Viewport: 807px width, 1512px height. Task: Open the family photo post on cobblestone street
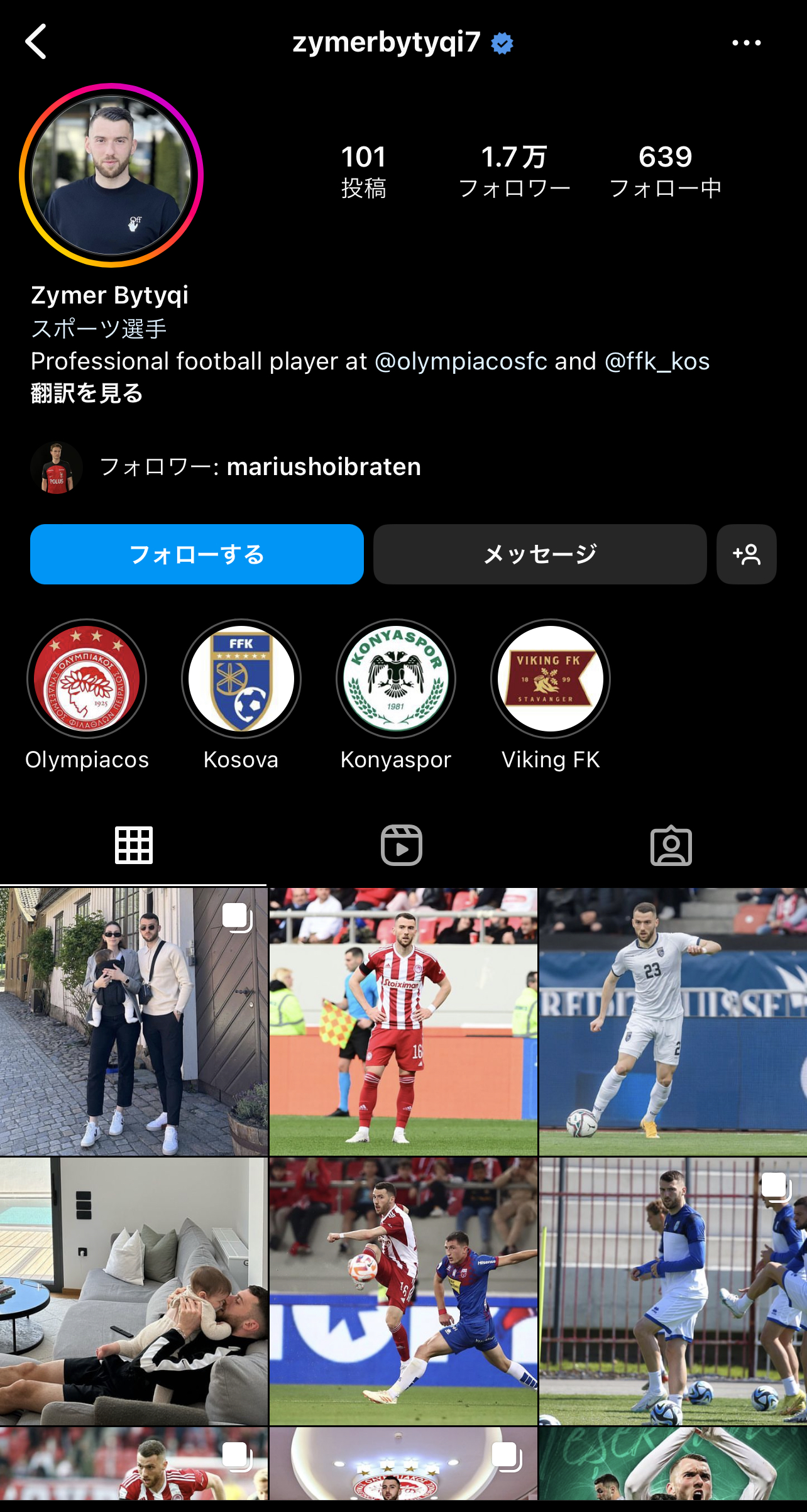(x=133, y=1021)
